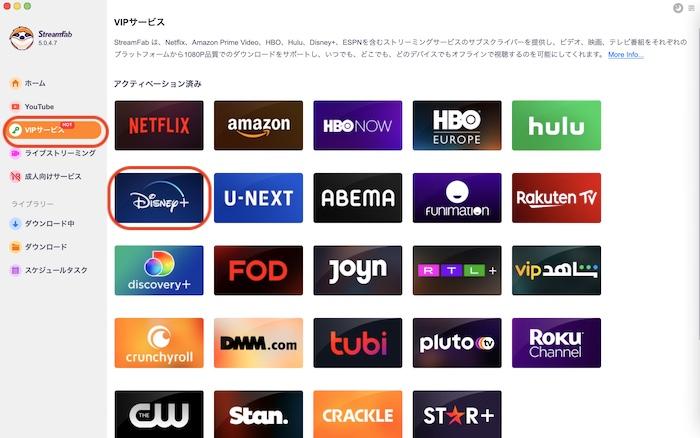Open the hamburger menu icon
700x438 pixels.
click(691, 8)
